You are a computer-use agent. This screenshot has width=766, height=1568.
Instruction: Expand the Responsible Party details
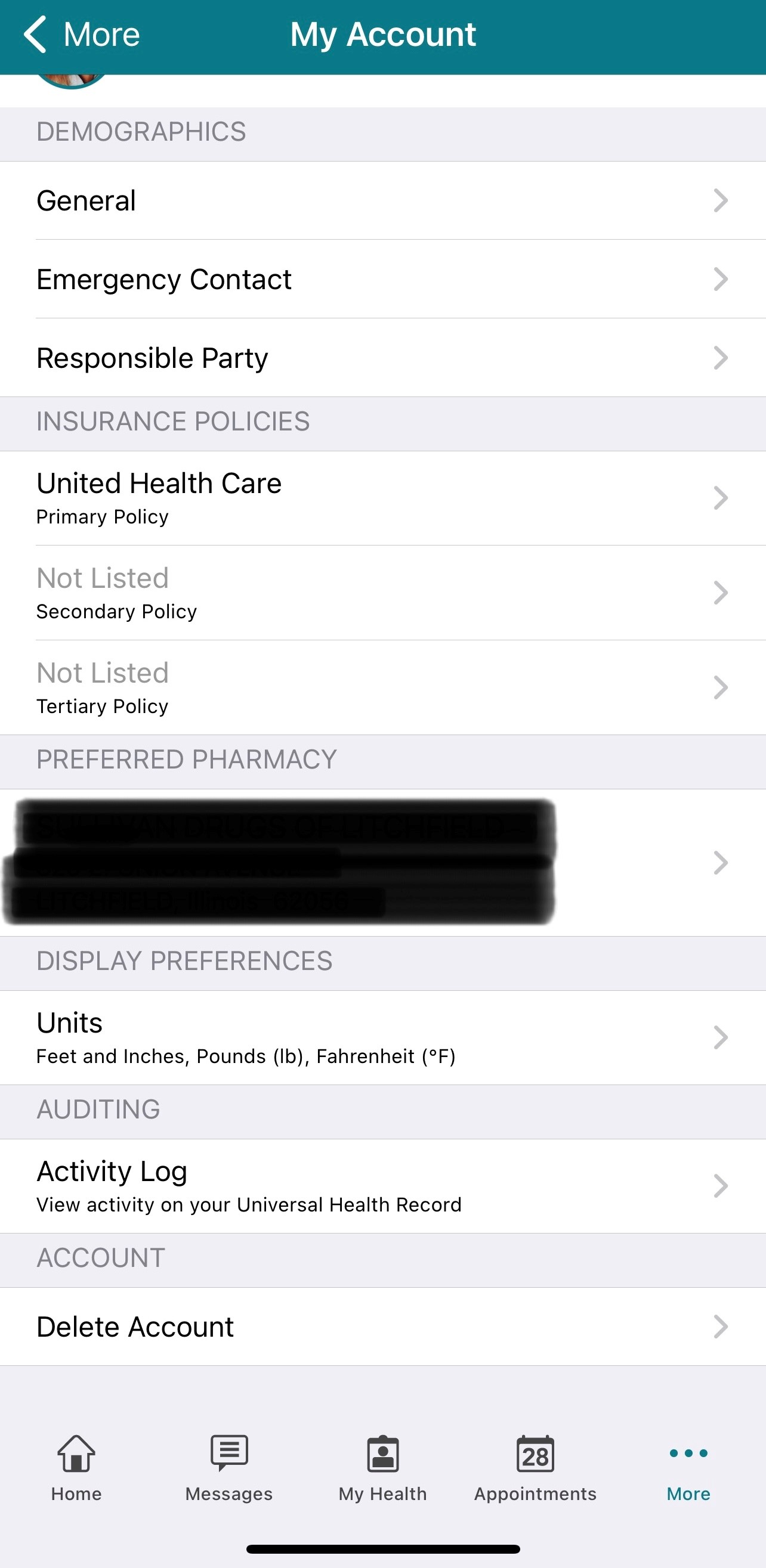383,358
